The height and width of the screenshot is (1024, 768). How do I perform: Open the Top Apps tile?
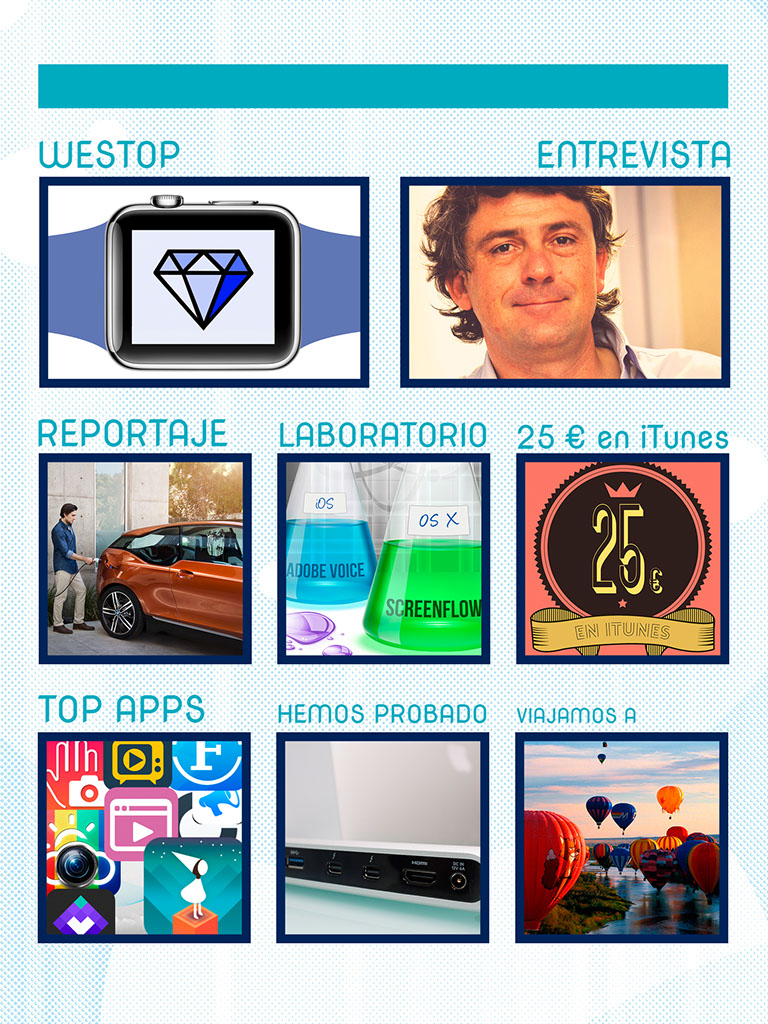(x=145, y=837)
